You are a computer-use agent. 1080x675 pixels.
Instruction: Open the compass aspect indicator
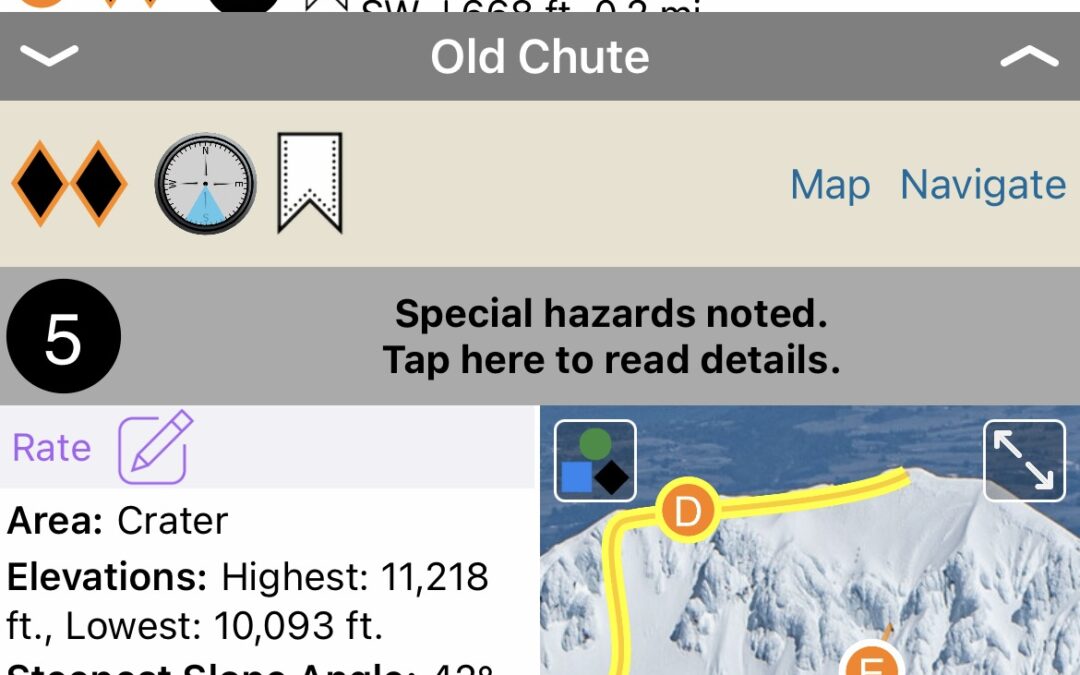205,184
